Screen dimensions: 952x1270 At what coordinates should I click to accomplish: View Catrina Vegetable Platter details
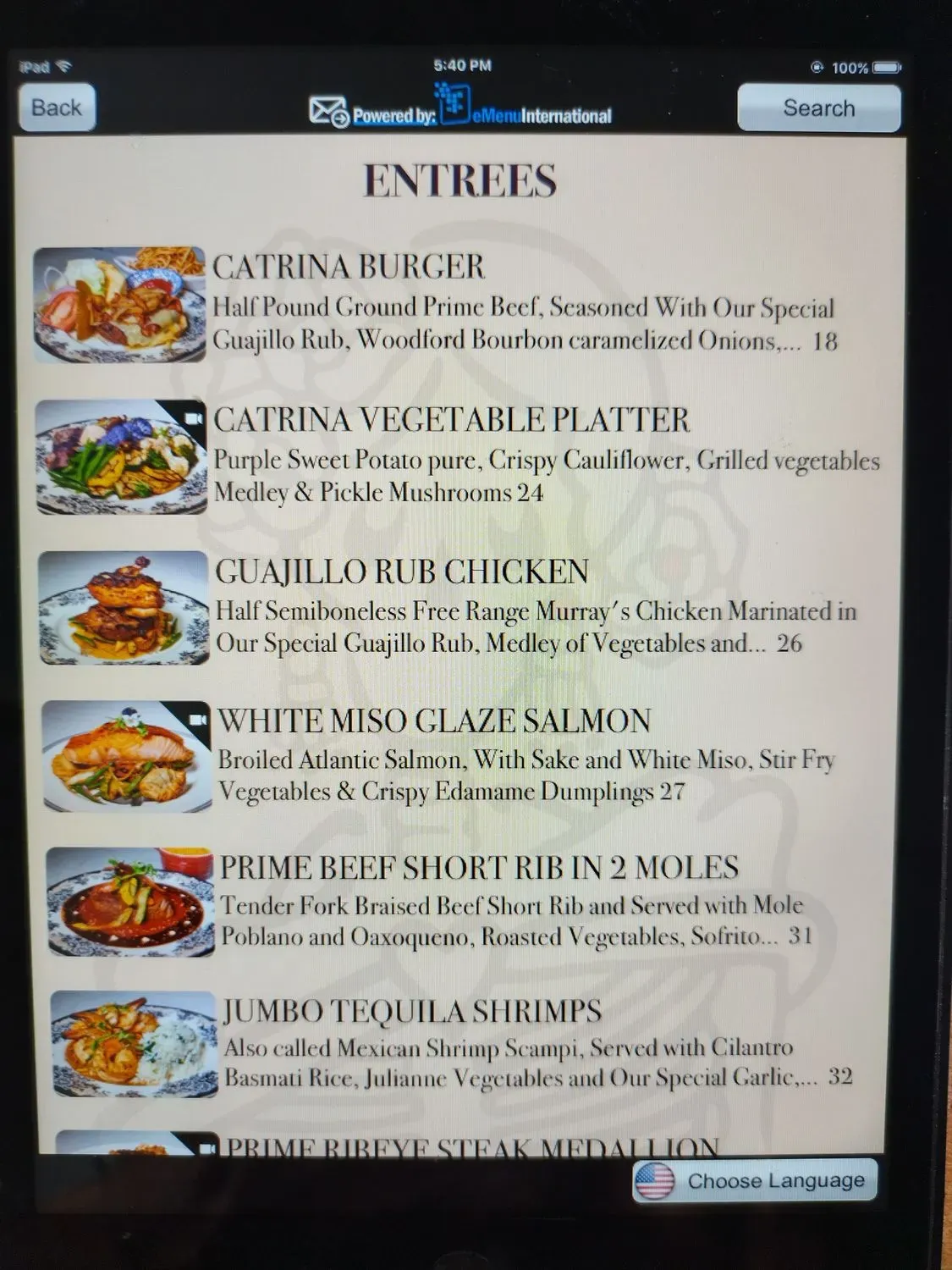[451, 420]
